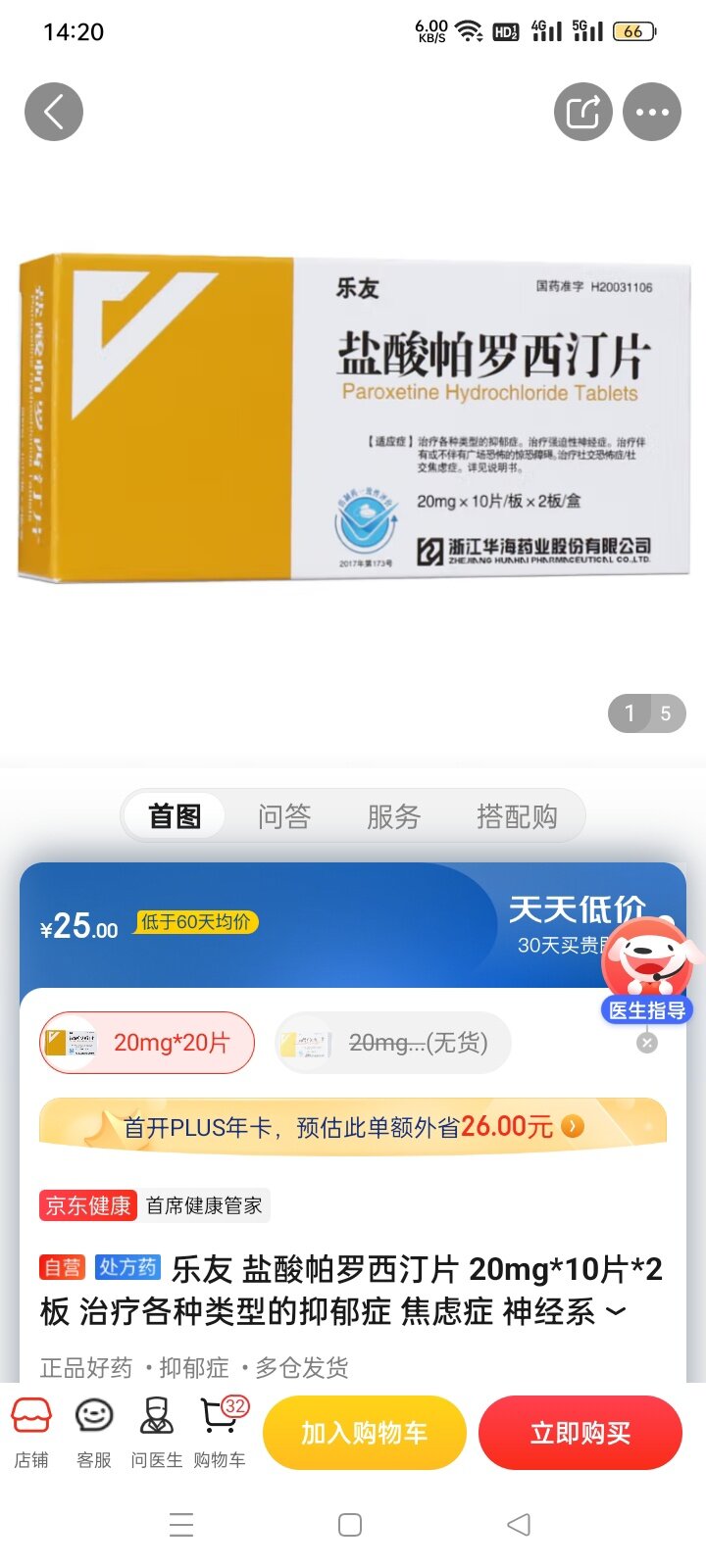Tap 加入购物车 to add to cart
Image resolution: width=706 pixels, height=1568 pixels.
tap(364, 1433)
